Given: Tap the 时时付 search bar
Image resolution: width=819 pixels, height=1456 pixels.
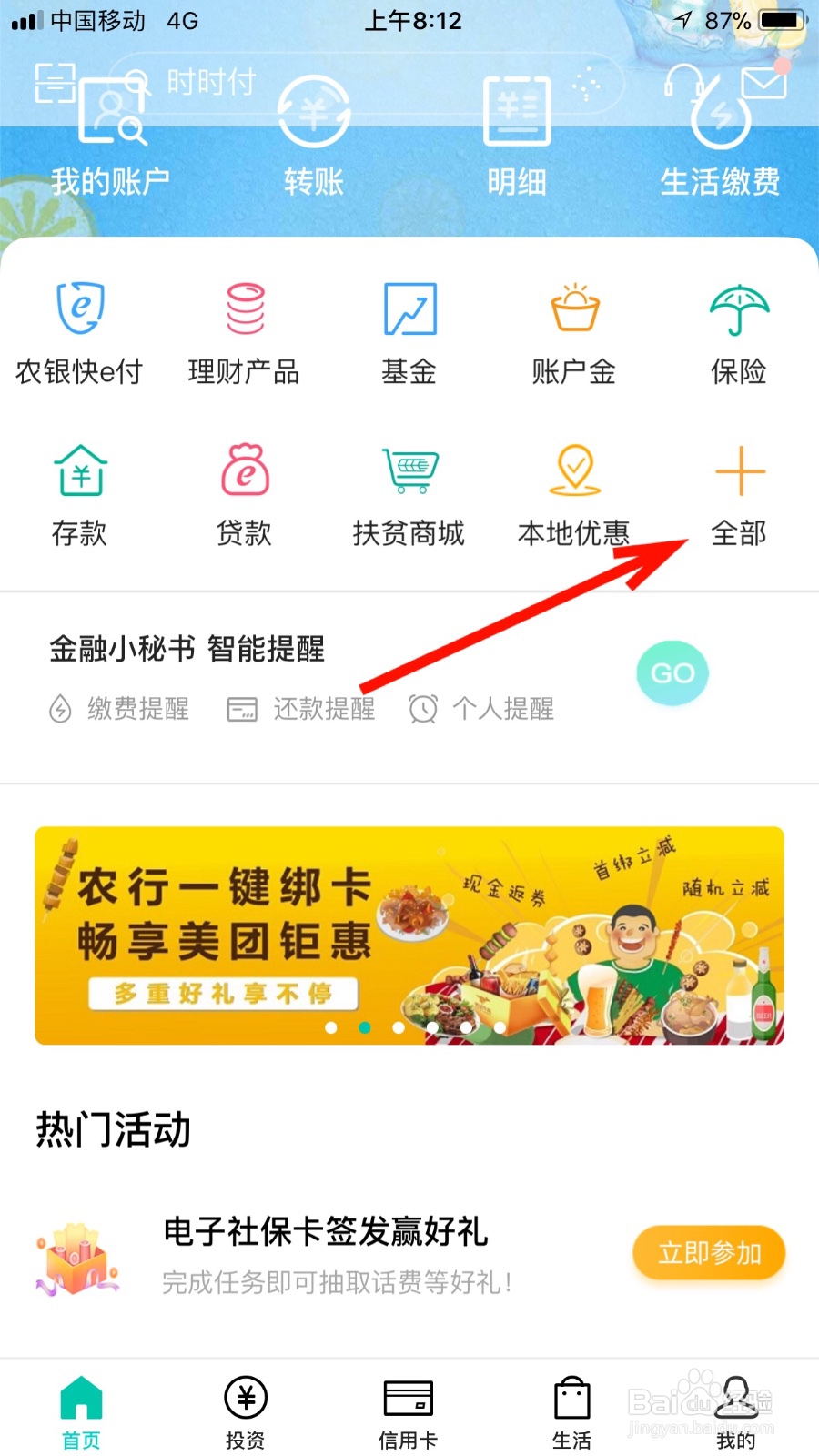Looking at the screenshot, I should [x=364, y=82].
